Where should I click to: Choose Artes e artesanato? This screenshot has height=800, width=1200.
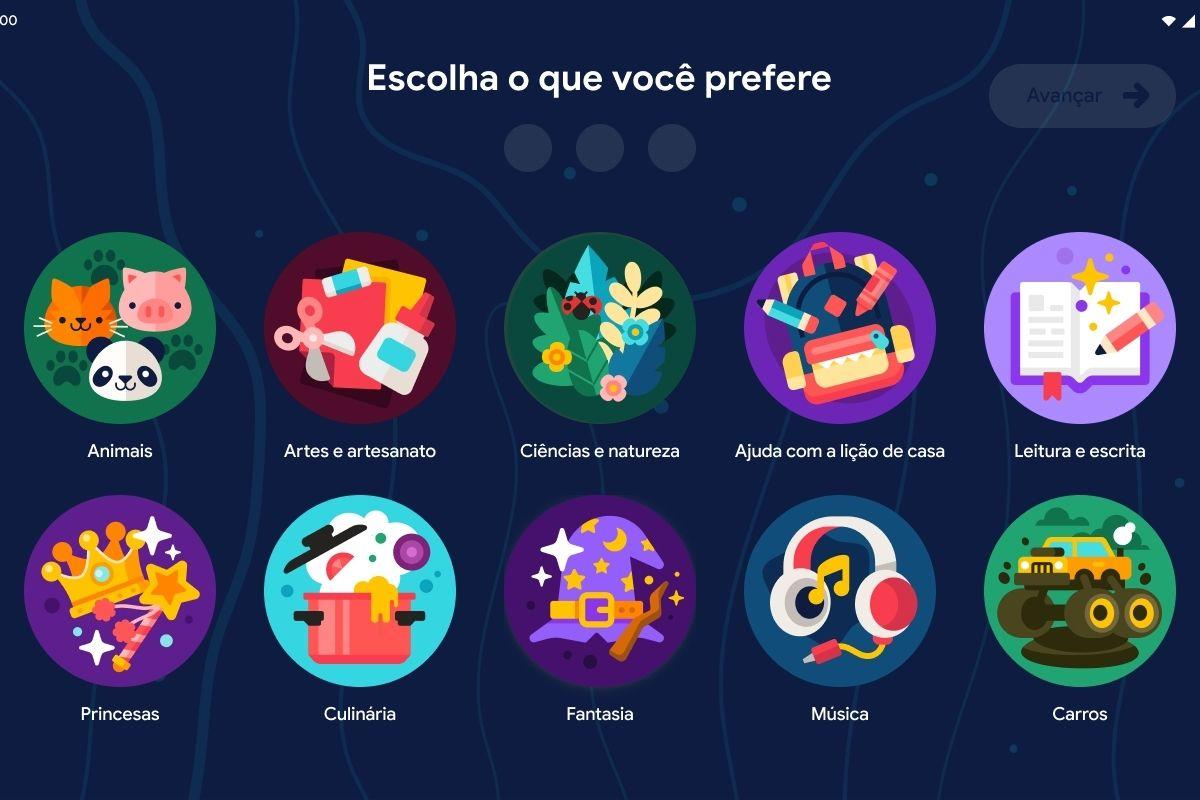point(360,328)
